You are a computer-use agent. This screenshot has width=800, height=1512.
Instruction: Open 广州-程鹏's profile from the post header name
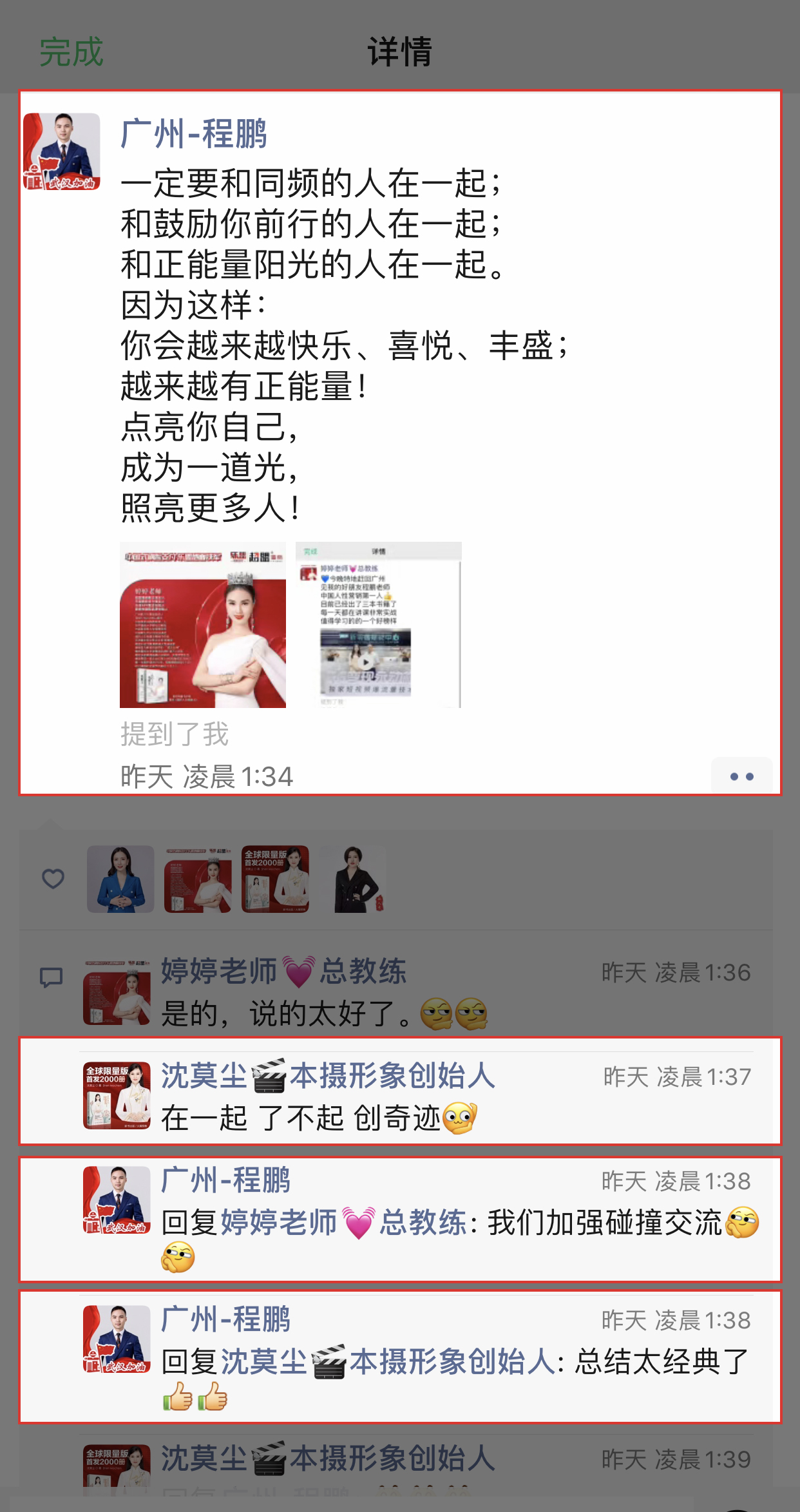(194, 134)
